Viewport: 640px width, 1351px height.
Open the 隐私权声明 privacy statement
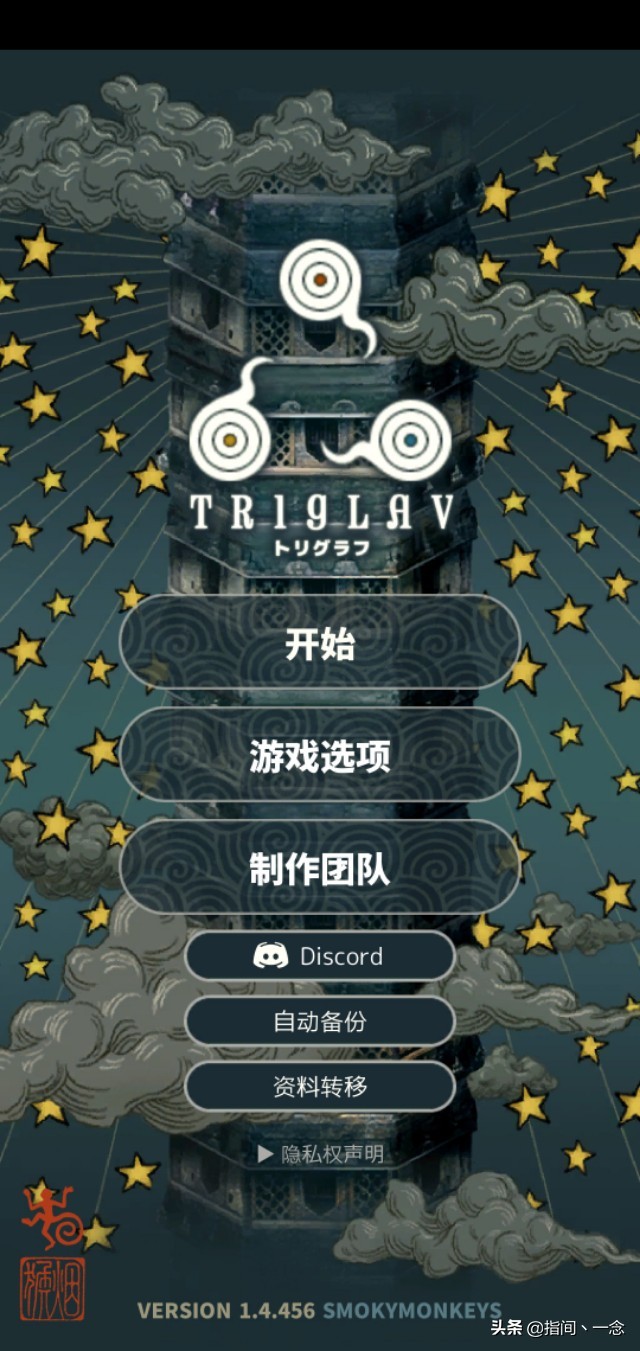[x=320, y=1154]
